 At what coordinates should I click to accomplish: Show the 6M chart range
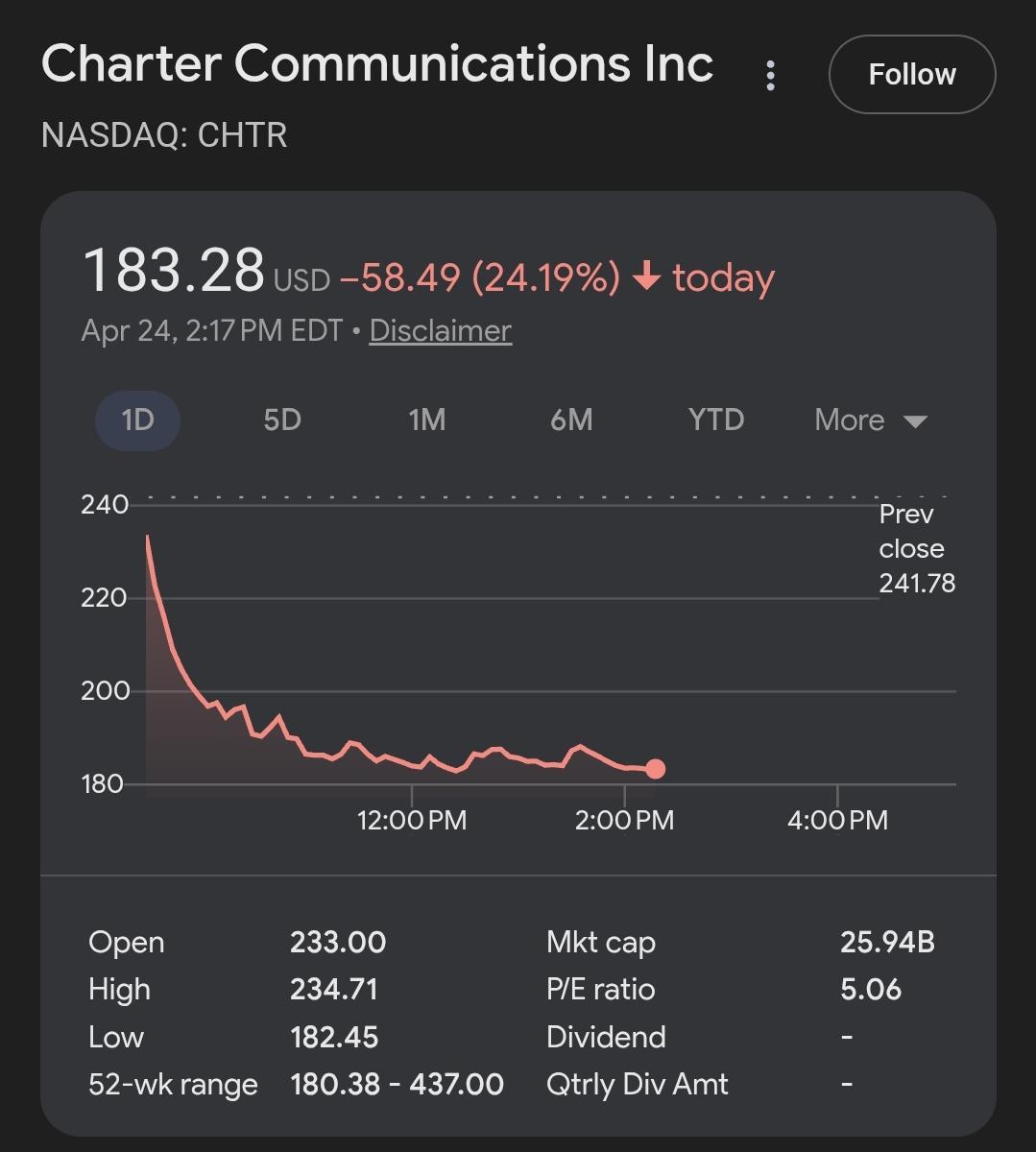(x=571, y=420)
